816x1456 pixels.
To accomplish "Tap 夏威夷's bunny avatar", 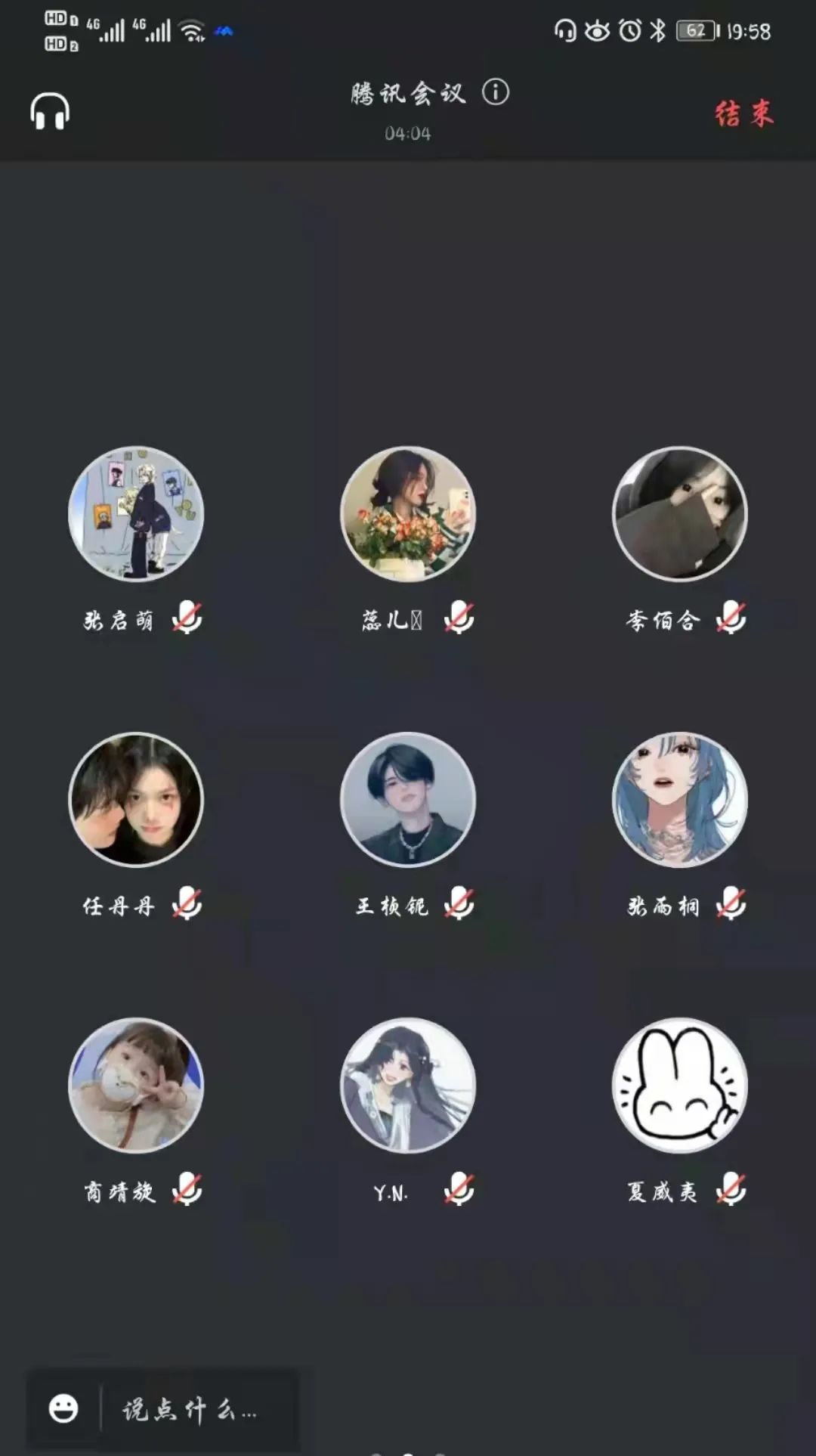I will point(680,1086).
